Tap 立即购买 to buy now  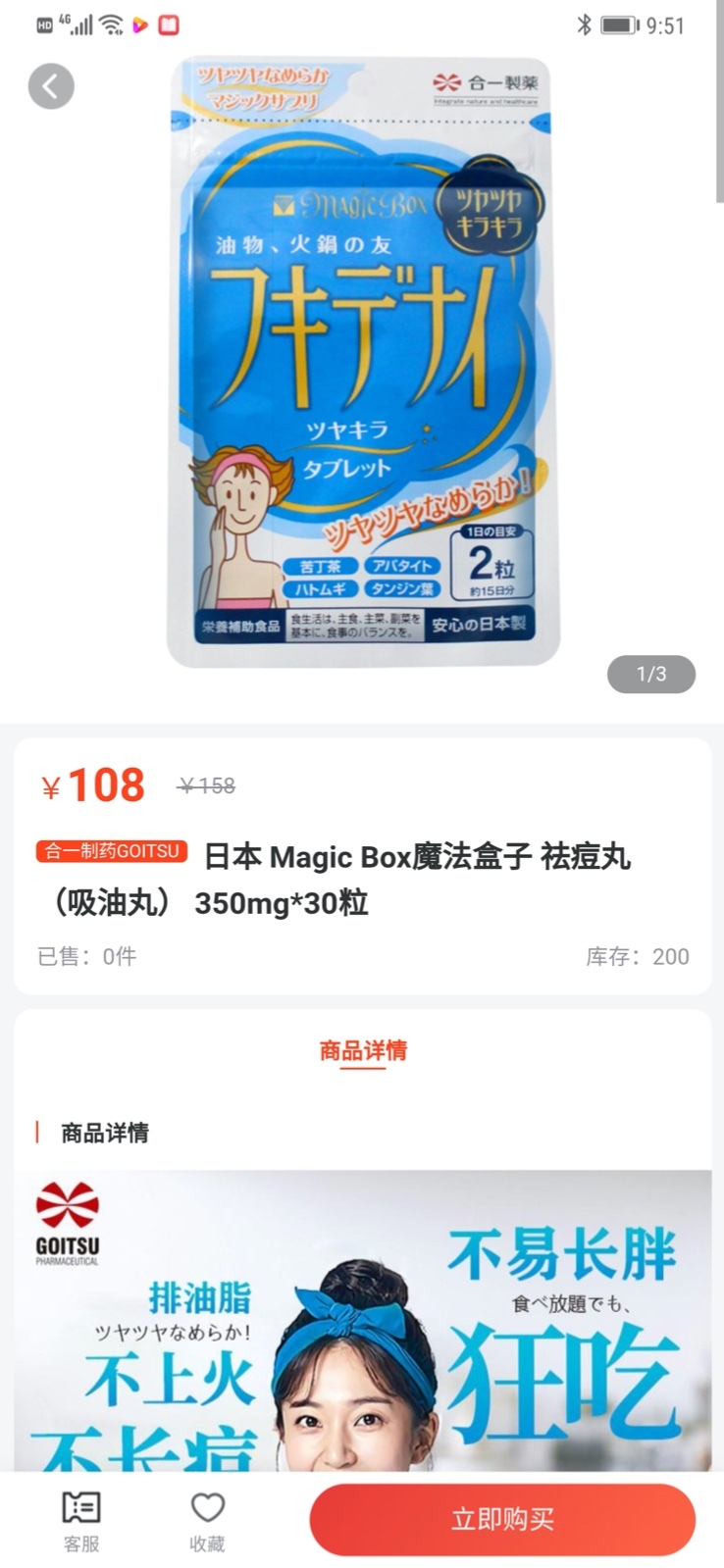(502, 1519)
